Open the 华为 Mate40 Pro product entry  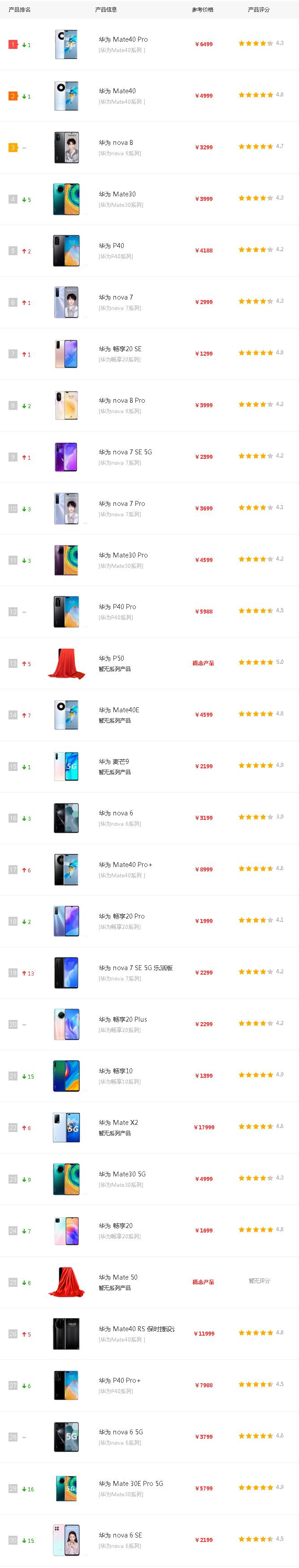[x=123, y=39]
